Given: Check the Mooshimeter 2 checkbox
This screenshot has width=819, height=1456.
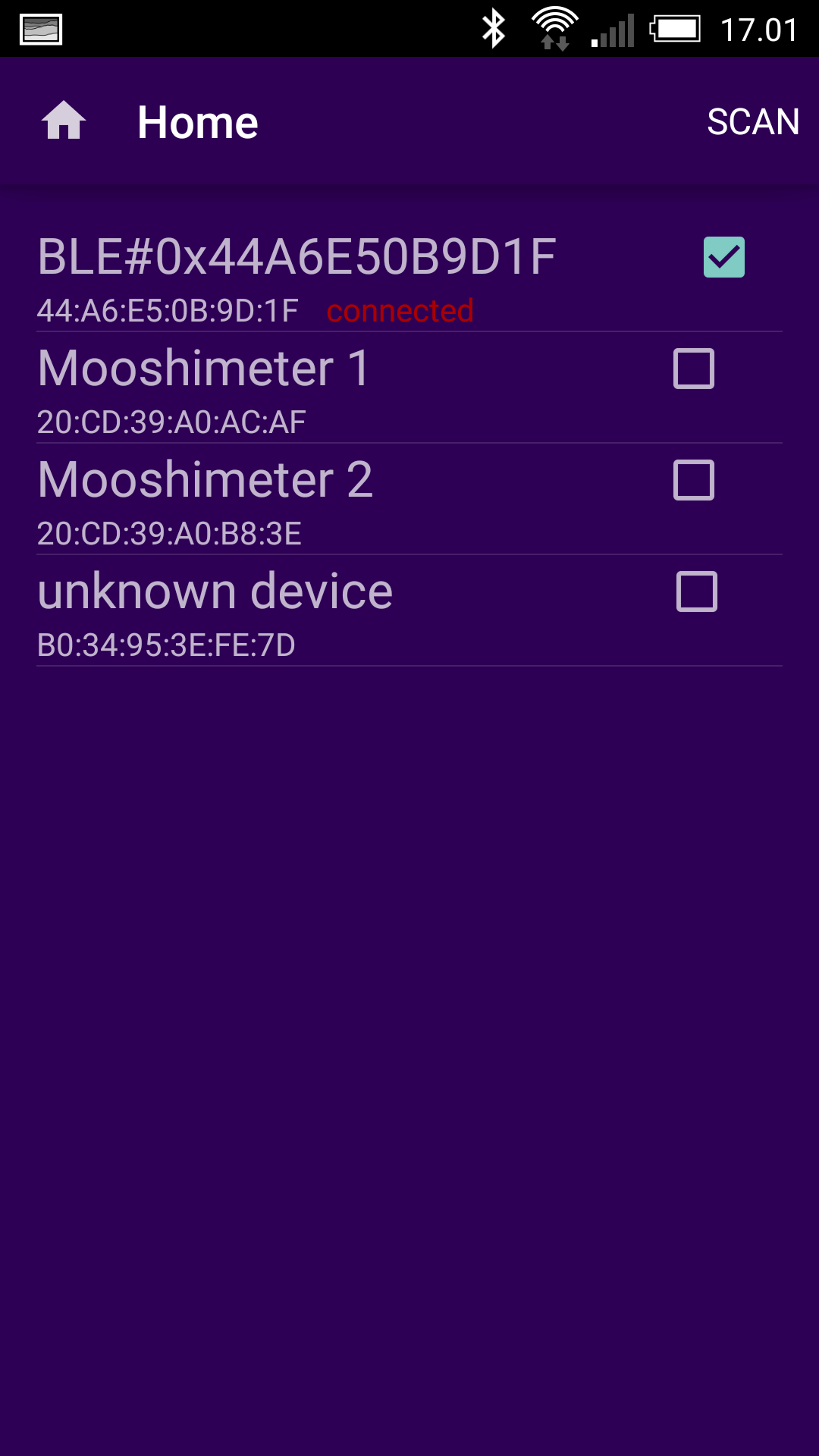Looking at the screenshot, I should click(x=694, y=480).
